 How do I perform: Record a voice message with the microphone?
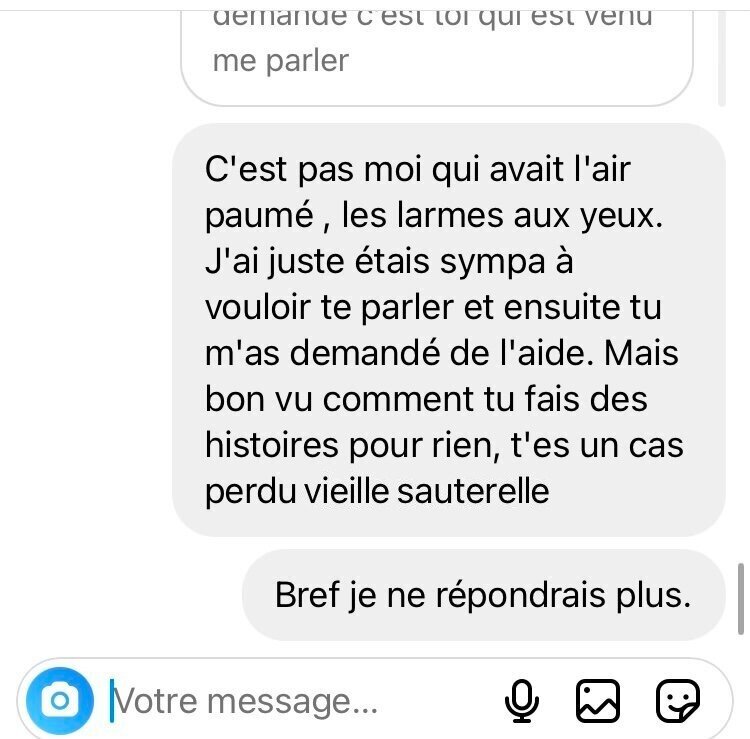click(x=521, y=700)
